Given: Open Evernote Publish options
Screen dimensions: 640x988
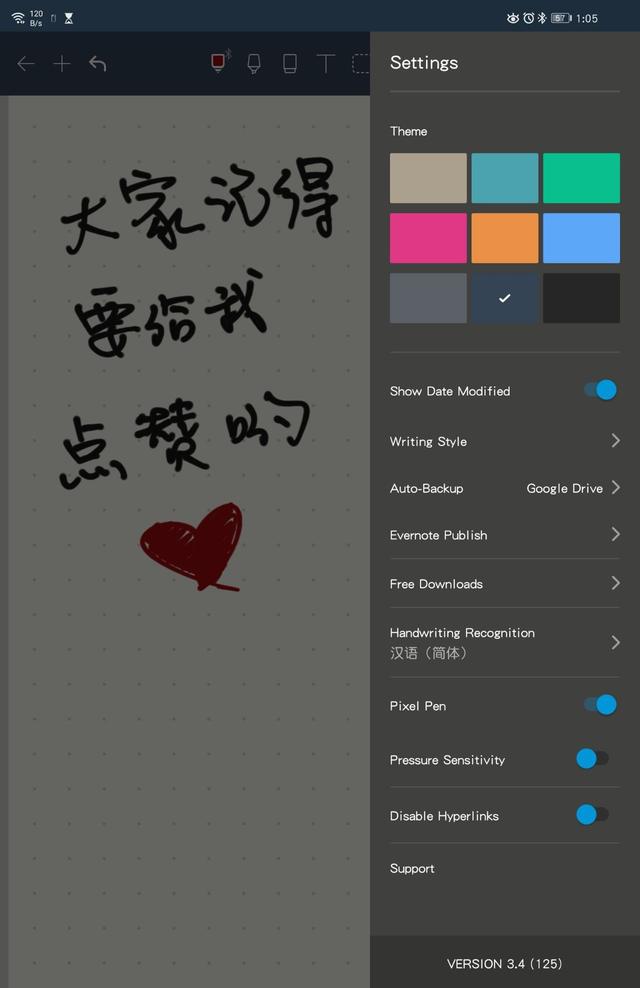Looking at the screenshot, I should 504,535.
